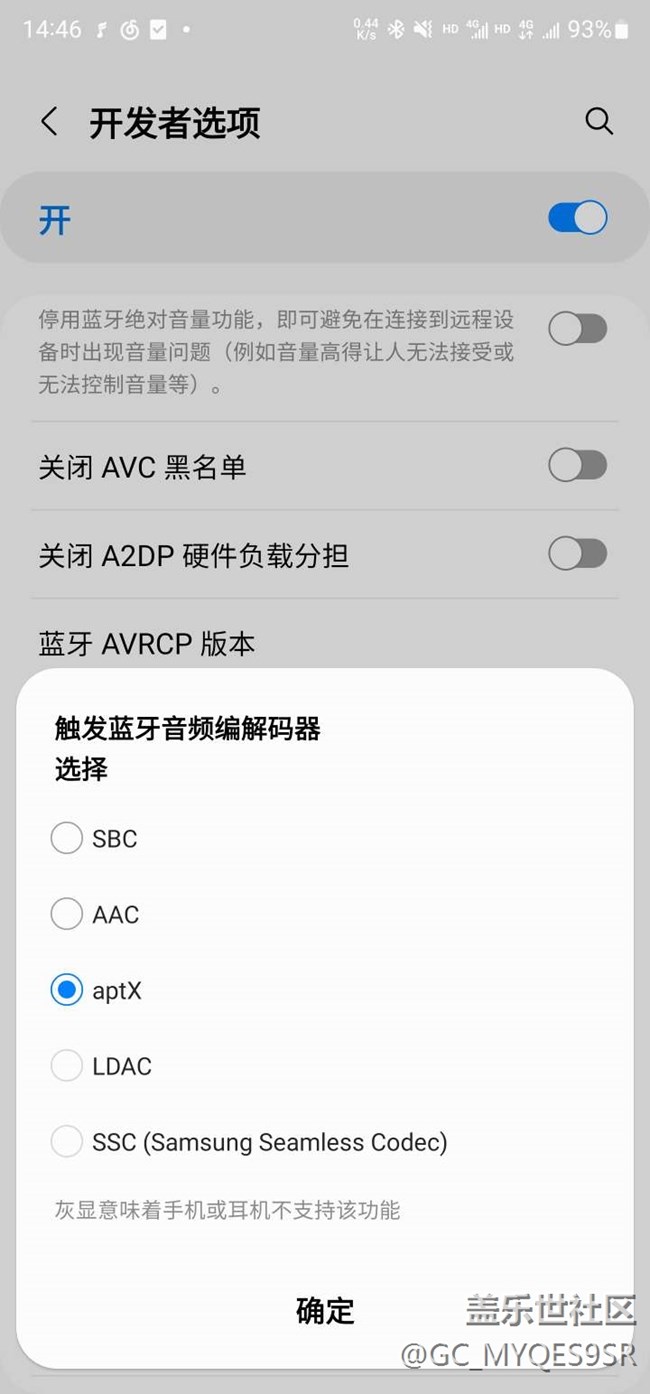
Task: Tap 确定 to confirm the codec
Action: (325, 1310)
